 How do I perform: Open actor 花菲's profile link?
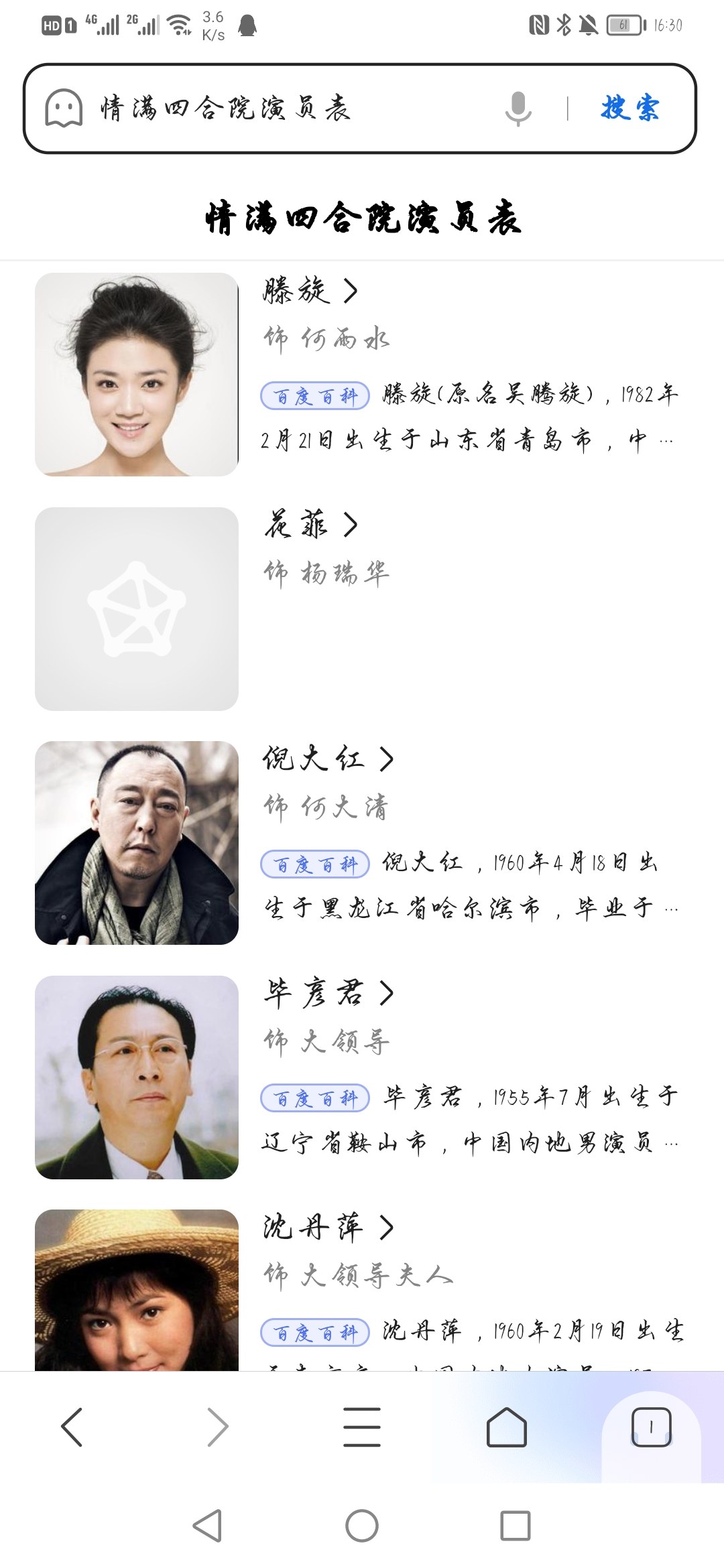pos(310,525)
